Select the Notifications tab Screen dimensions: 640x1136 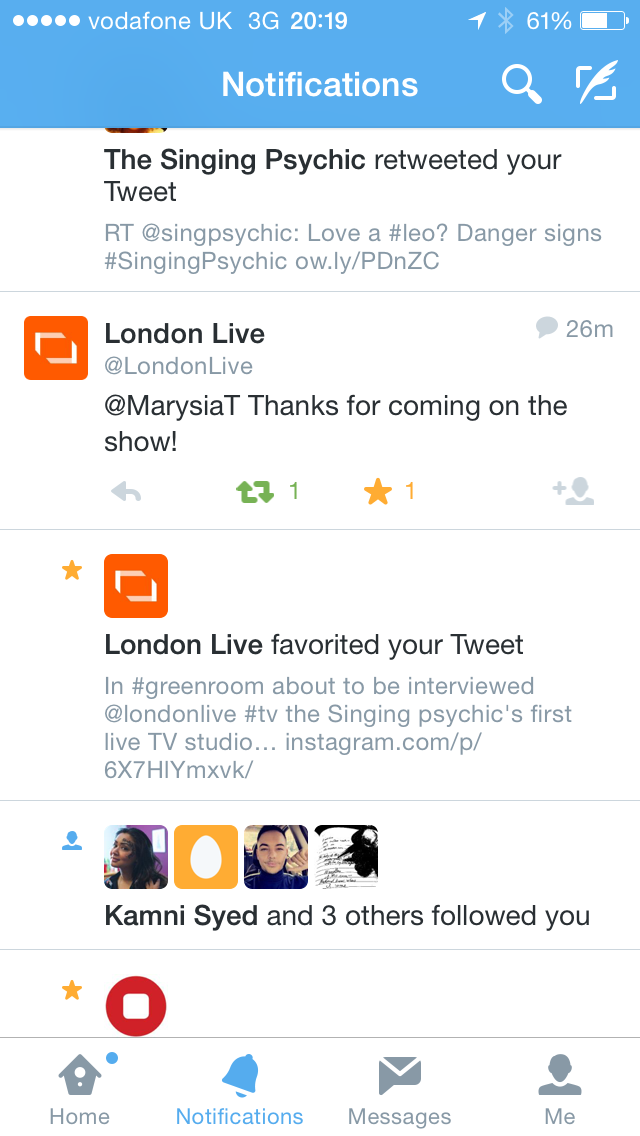pos(240,1088)
